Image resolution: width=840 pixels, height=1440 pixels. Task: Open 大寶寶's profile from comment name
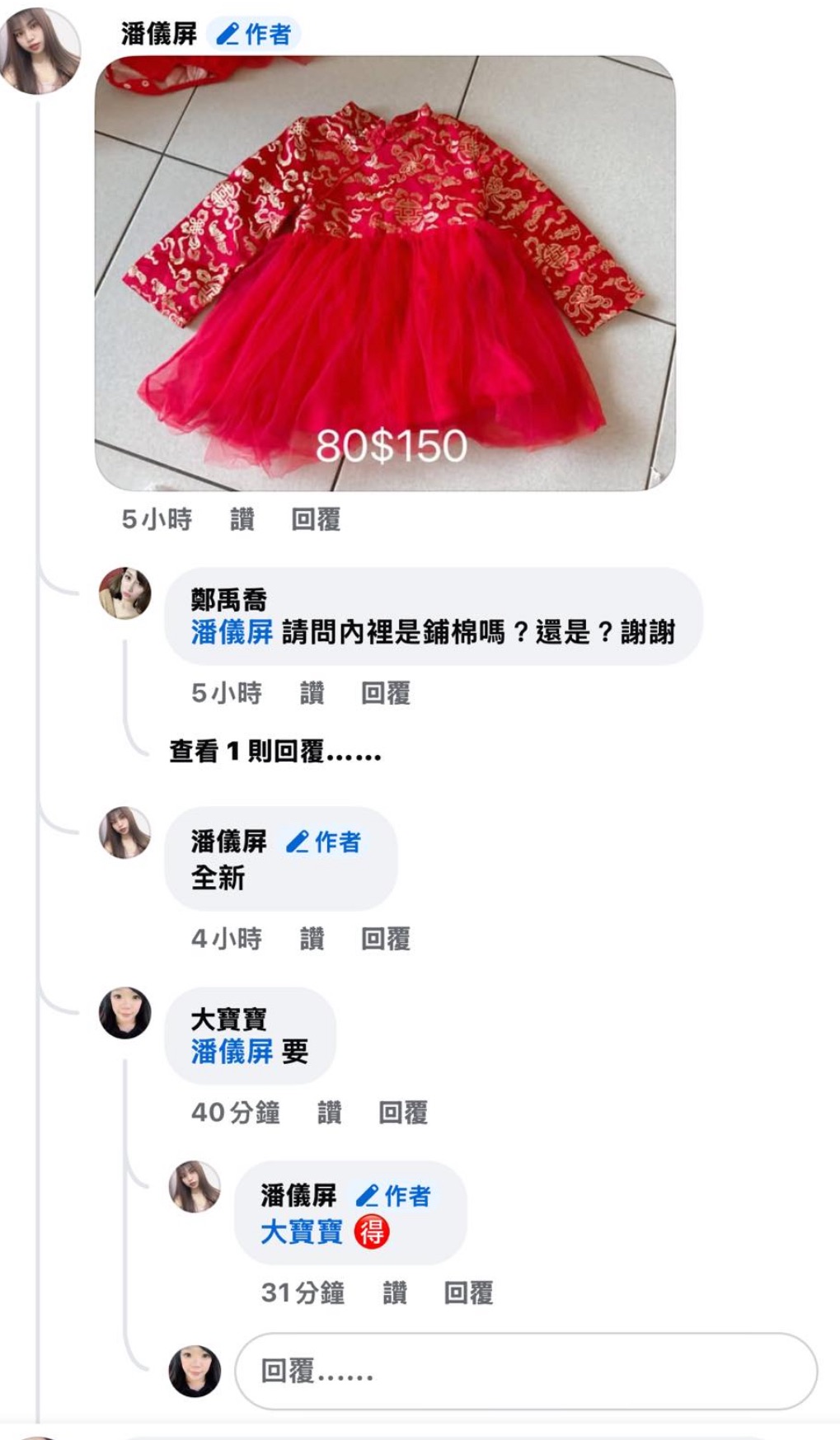(x=228, y=1020)
